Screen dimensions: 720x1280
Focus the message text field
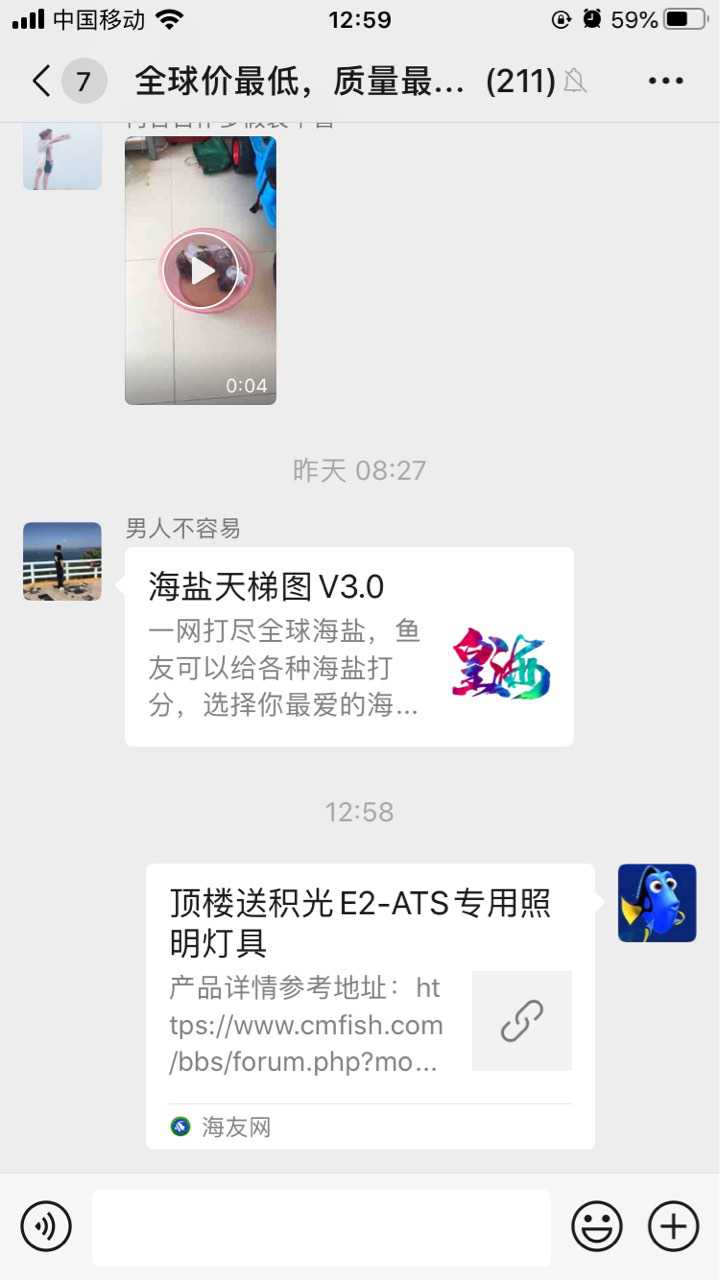pos(321,1227)
